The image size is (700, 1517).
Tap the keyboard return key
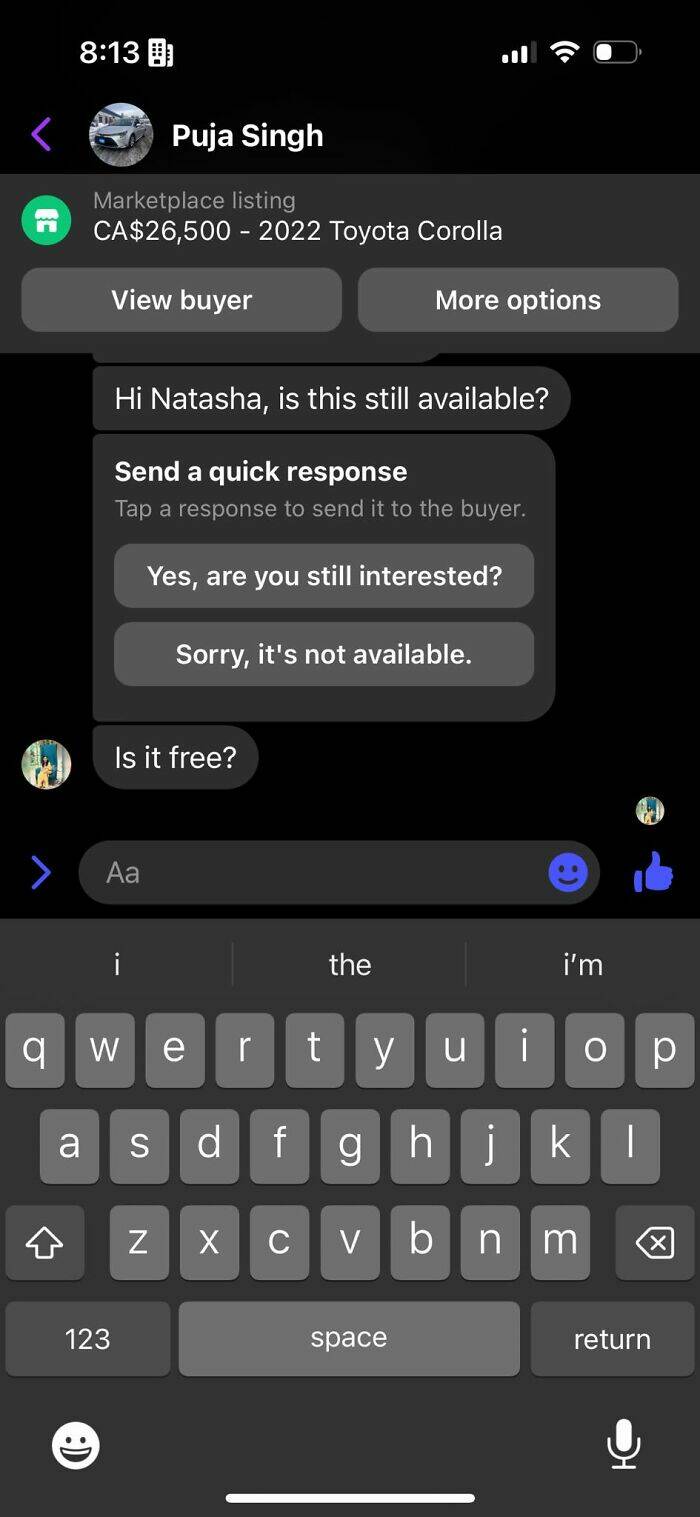611,1339
